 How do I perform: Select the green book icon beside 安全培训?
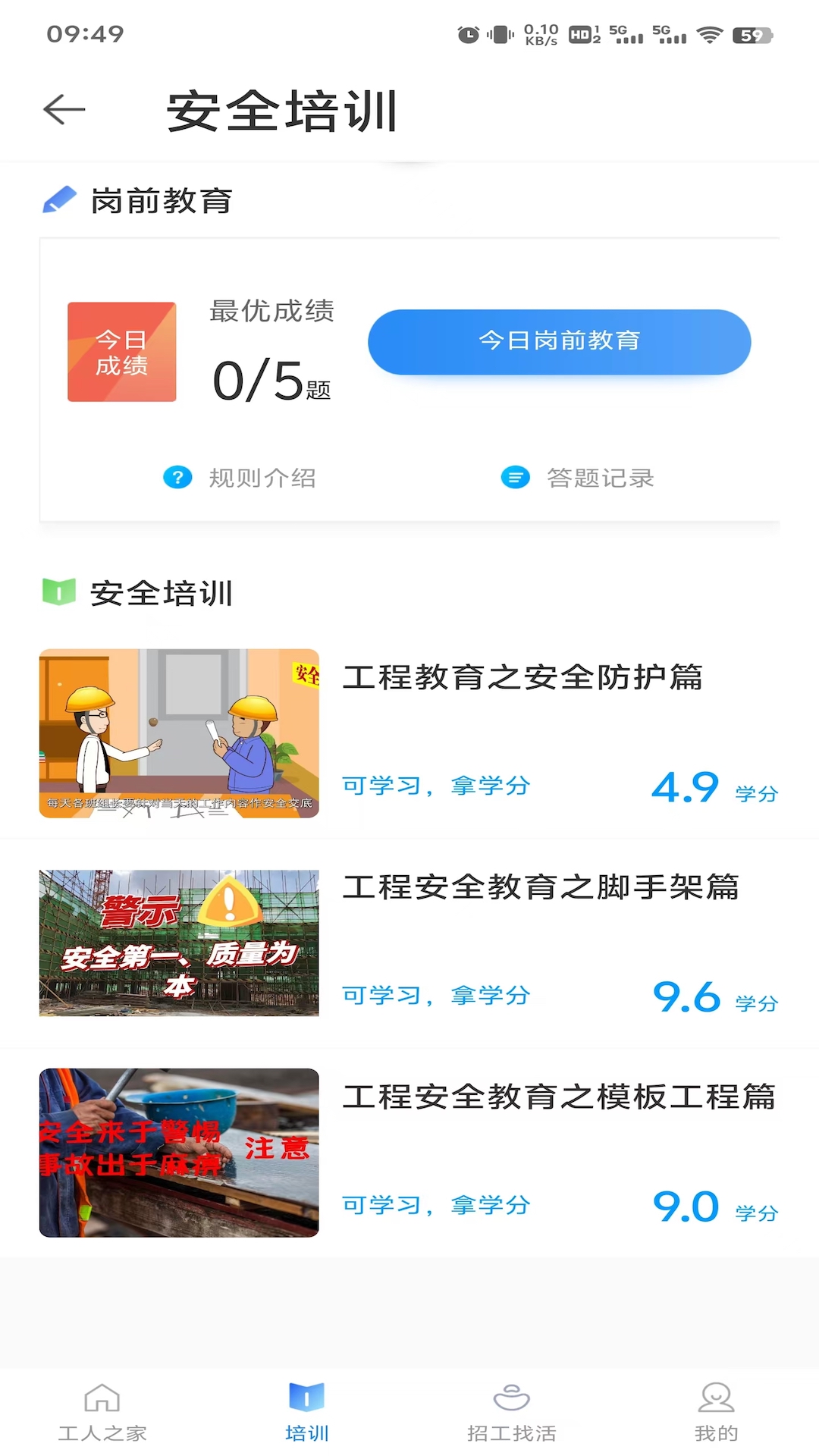pos(59,593)
